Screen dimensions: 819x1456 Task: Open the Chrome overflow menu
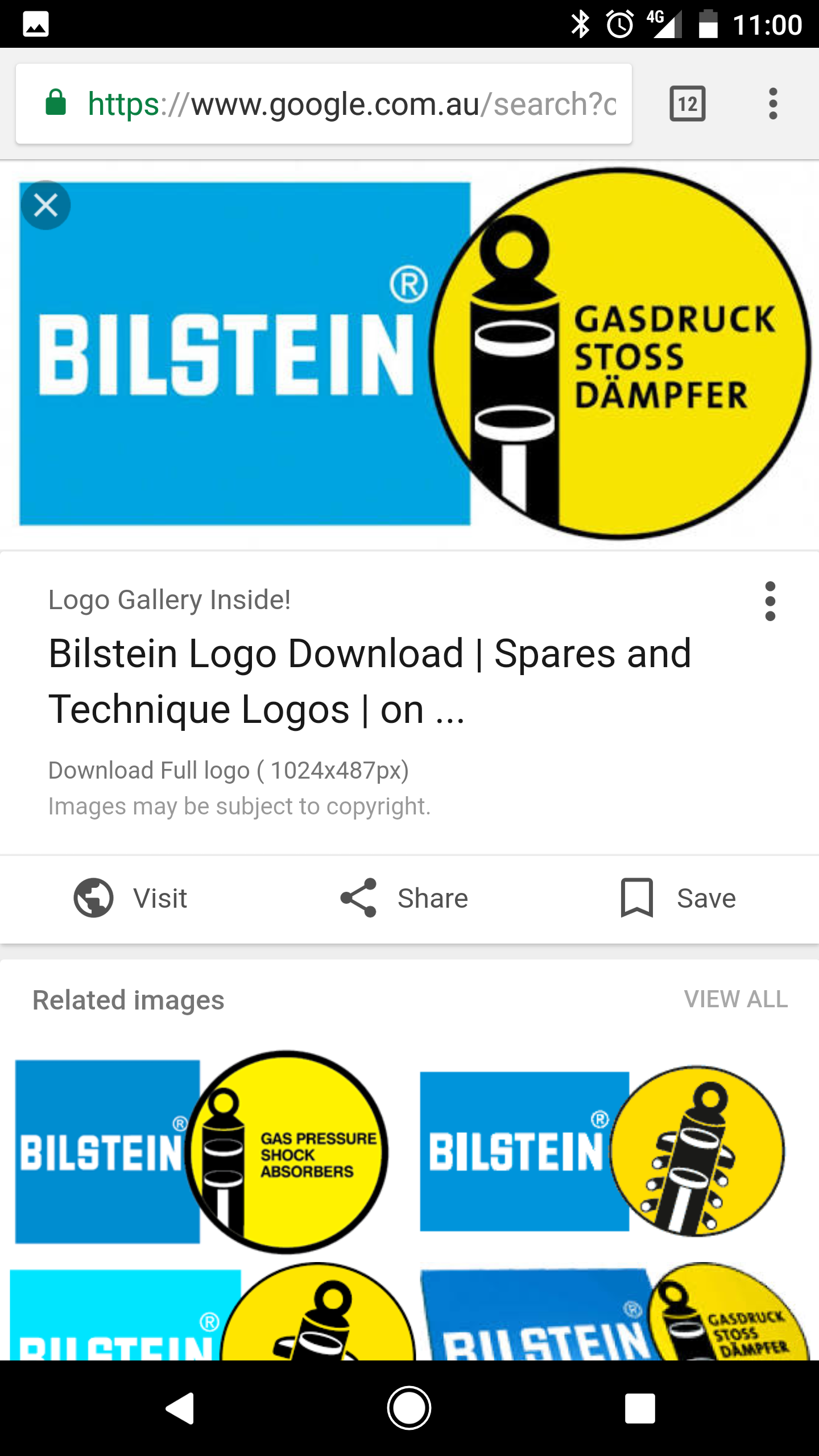(772, 104)
